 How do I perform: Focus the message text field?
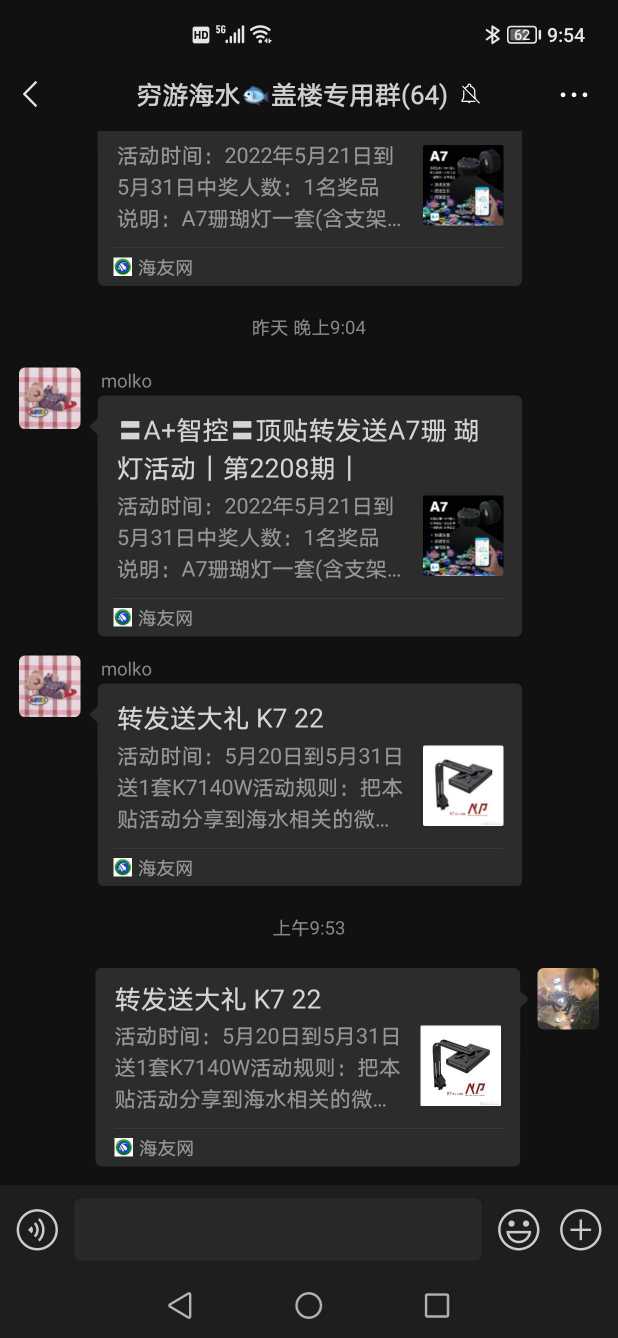coord(277,1230)
